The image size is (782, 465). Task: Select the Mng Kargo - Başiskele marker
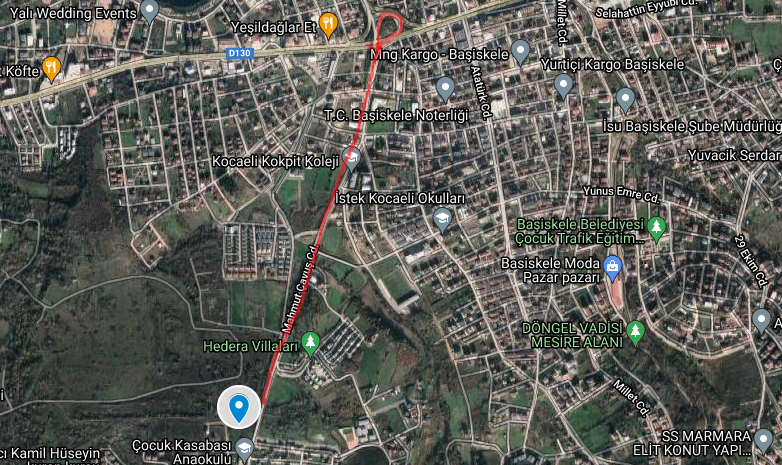pyautogui.click(x=520, y=52)
